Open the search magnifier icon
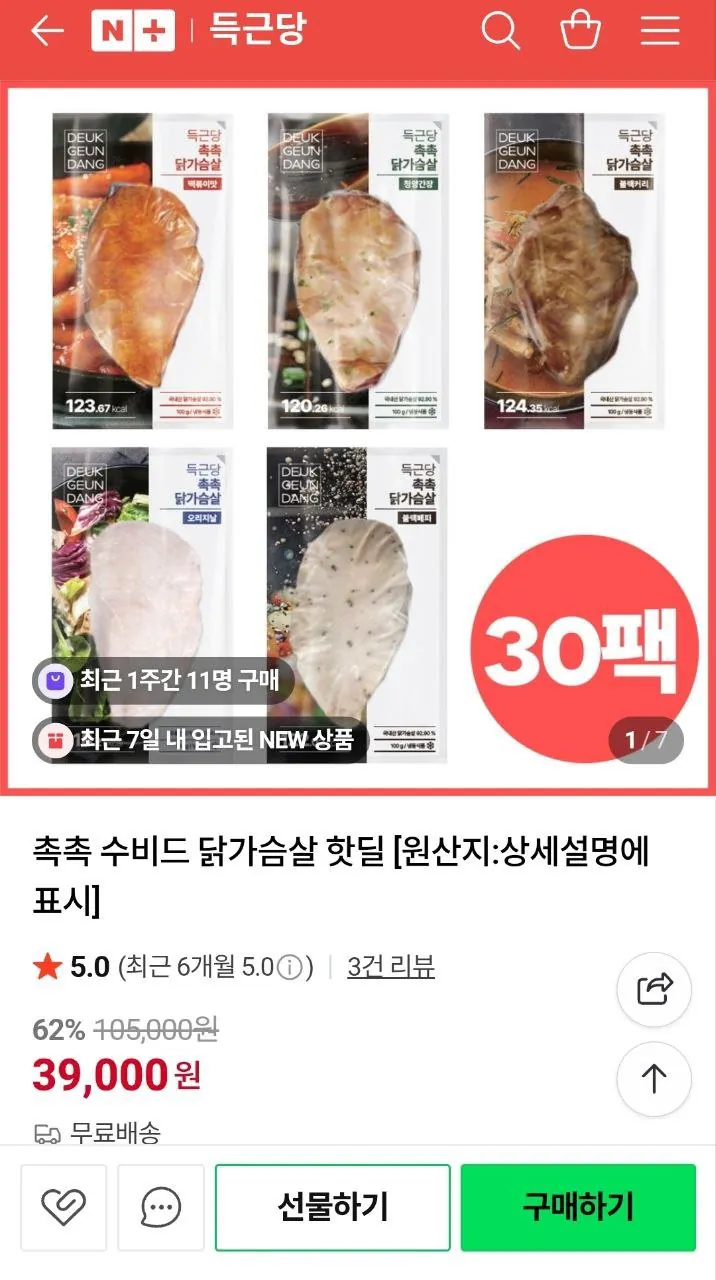The image size is (716, 1280). coord(500,31)
